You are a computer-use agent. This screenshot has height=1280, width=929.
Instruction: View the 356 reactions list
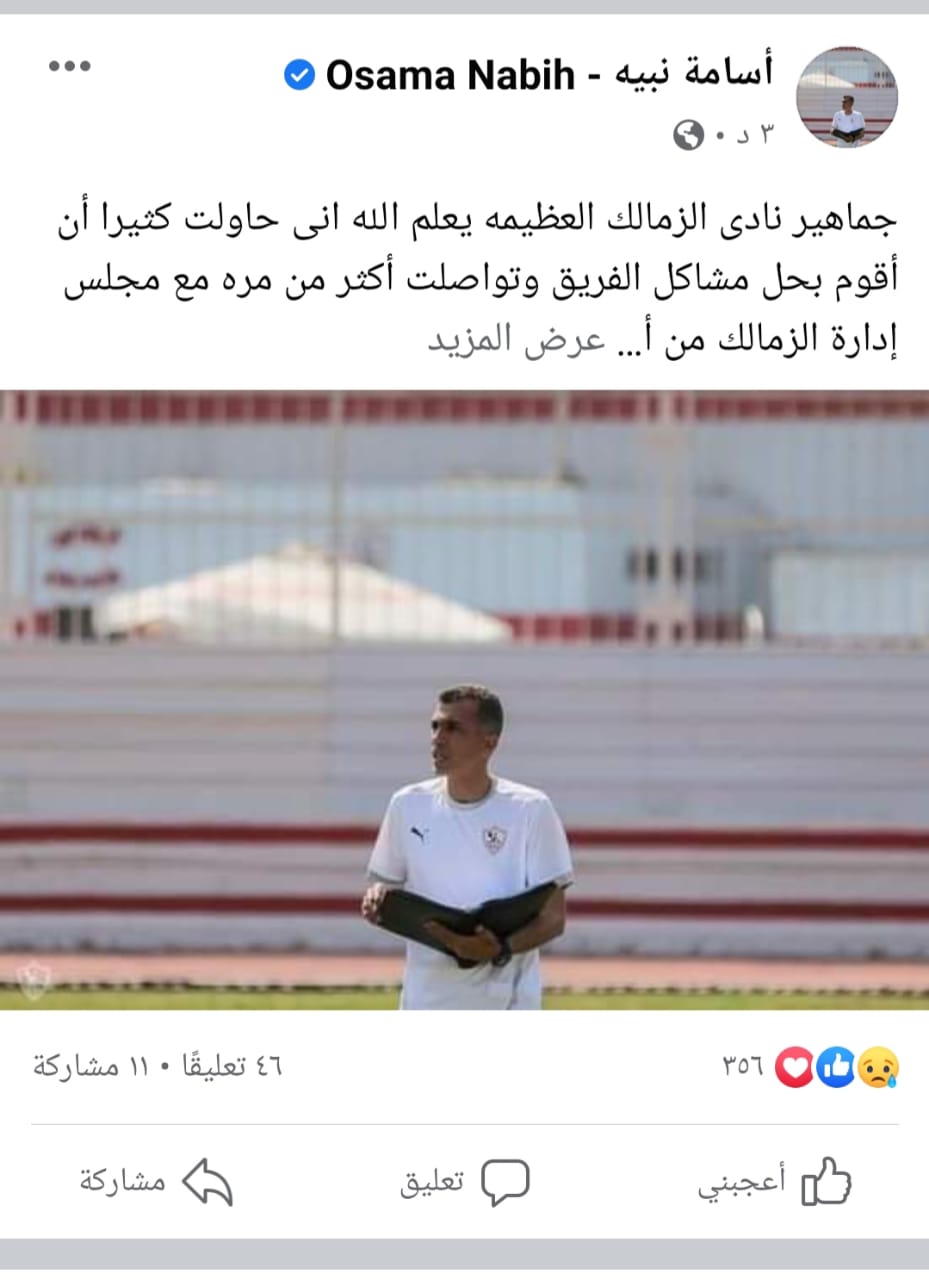pyautogui.click(x=810, y=1067)
